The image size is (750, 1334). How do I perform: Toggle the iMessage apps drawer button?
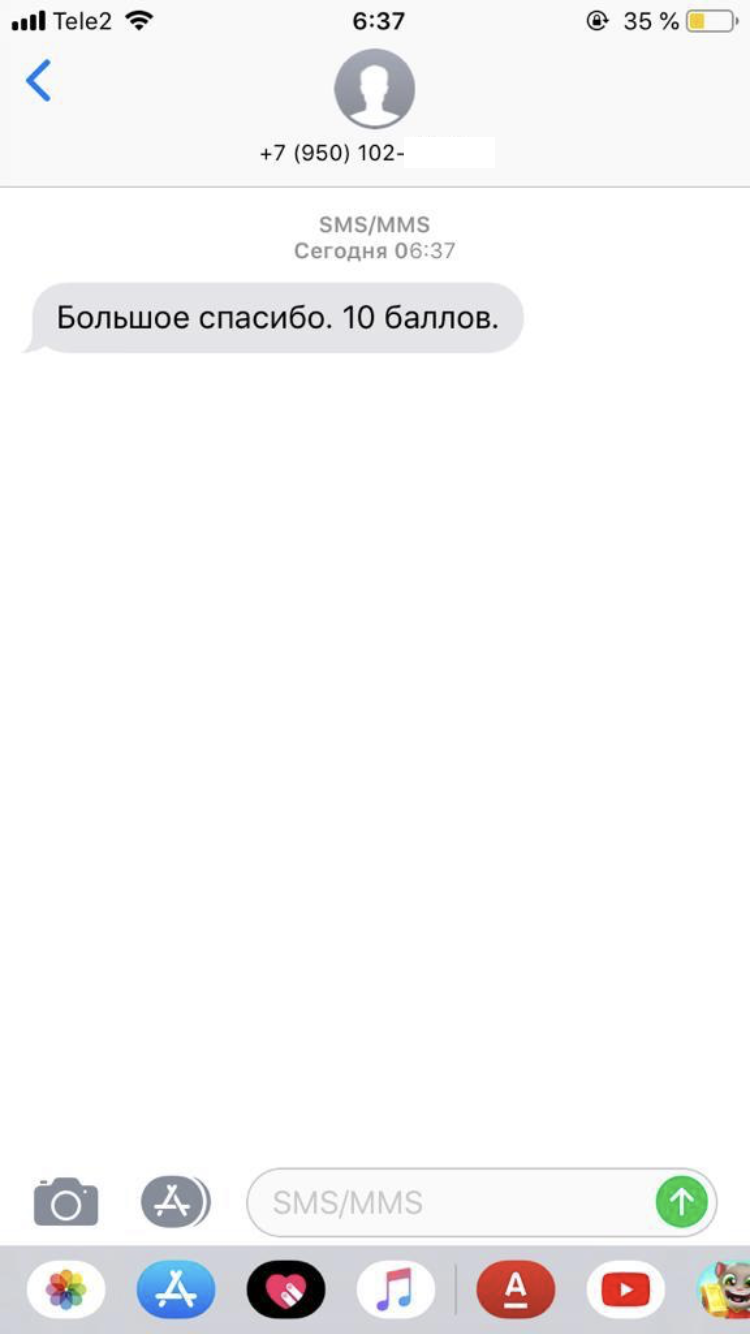click(175, 1201)
